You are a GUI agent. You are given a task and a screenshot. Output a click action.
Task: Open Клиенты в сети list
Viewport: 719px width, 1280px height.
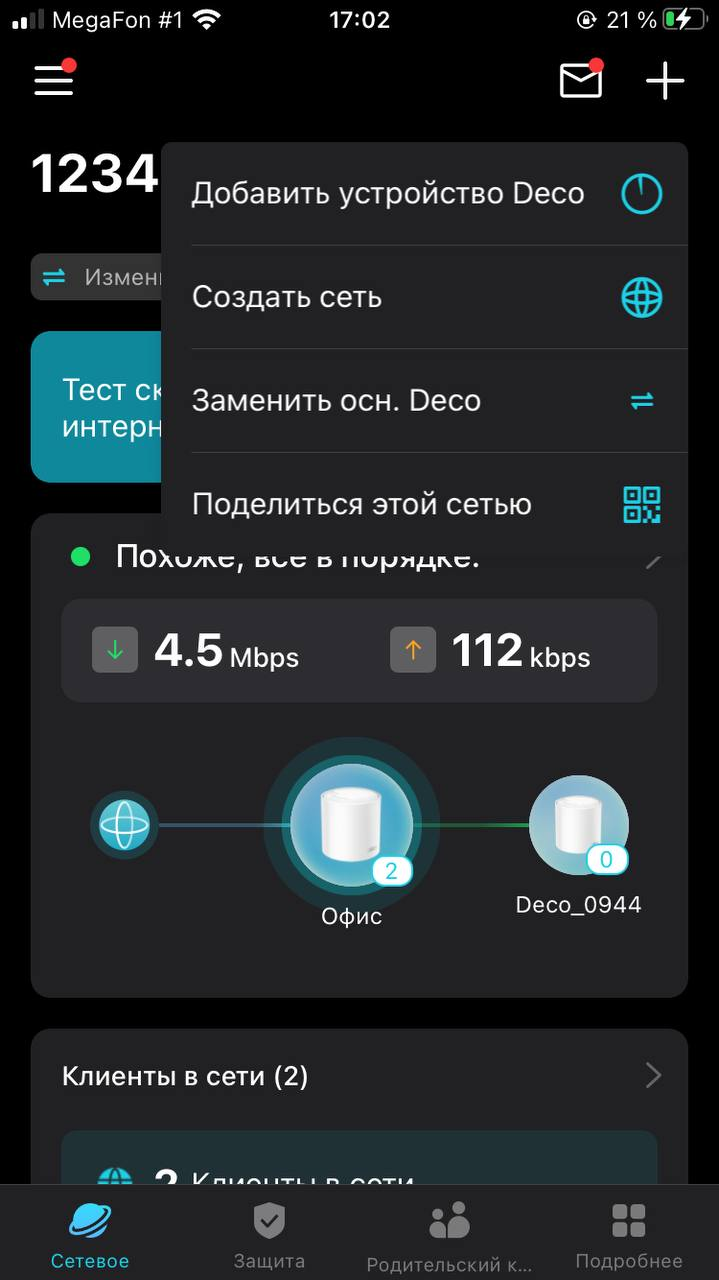coord(359,1076)
